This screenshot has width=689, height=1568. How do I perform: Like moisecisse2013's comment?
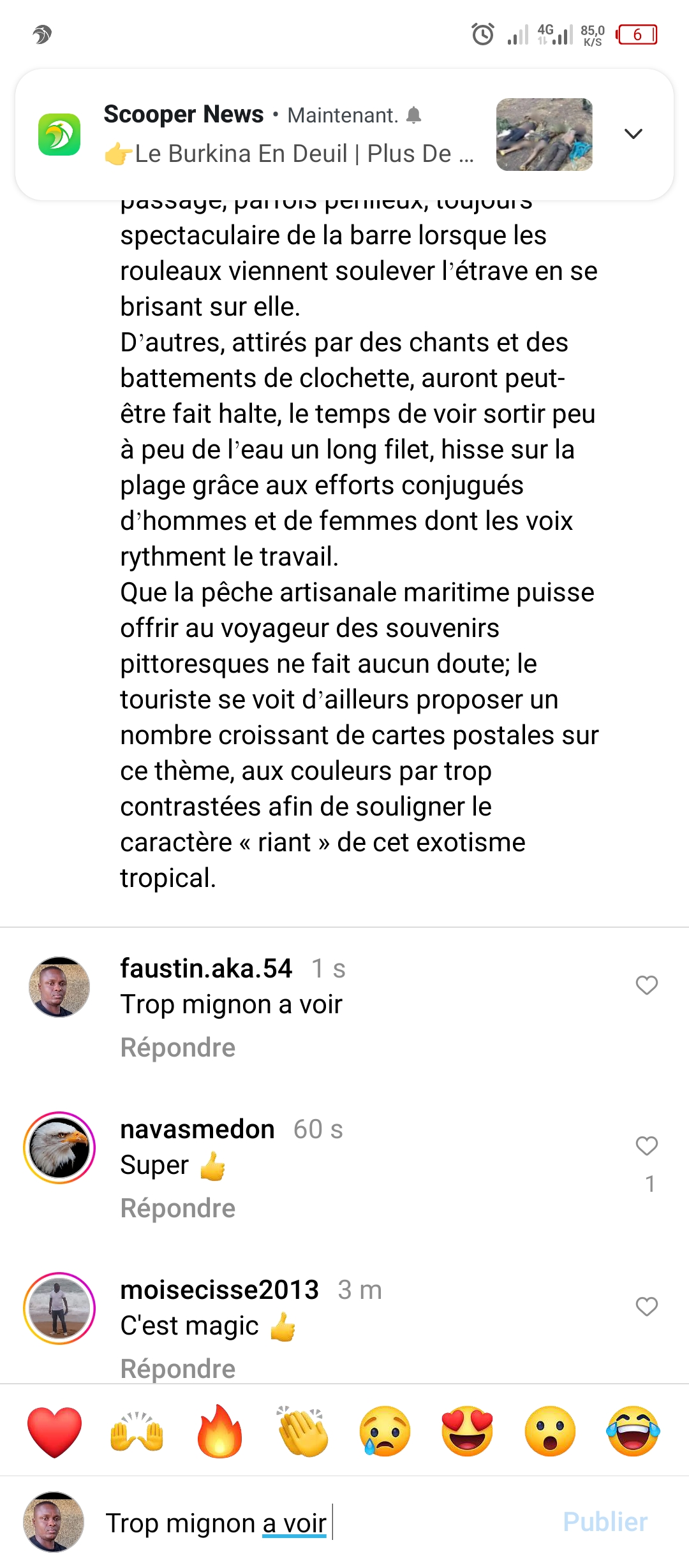point(646,1307)
